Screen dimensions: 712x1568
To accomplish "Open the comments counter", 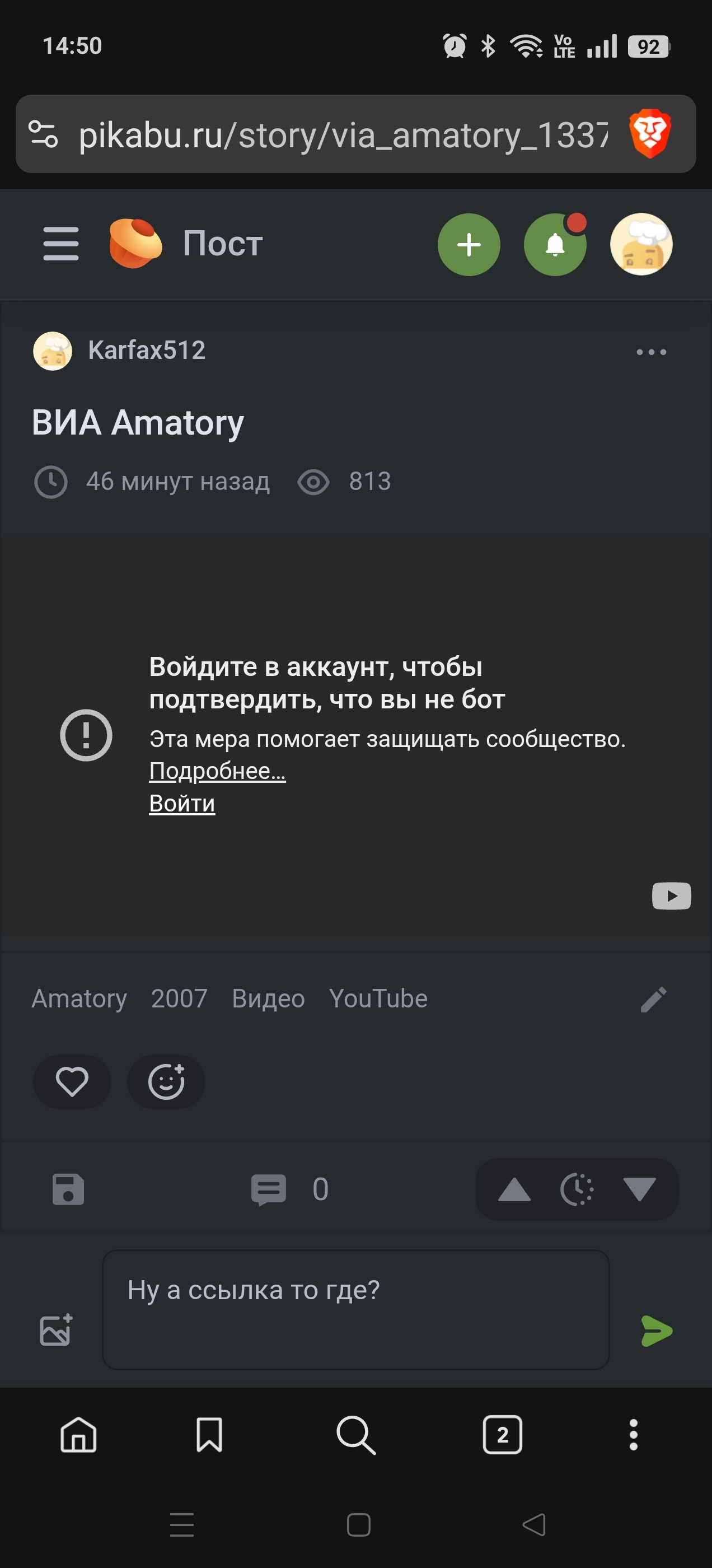I will coord(289,1189).
